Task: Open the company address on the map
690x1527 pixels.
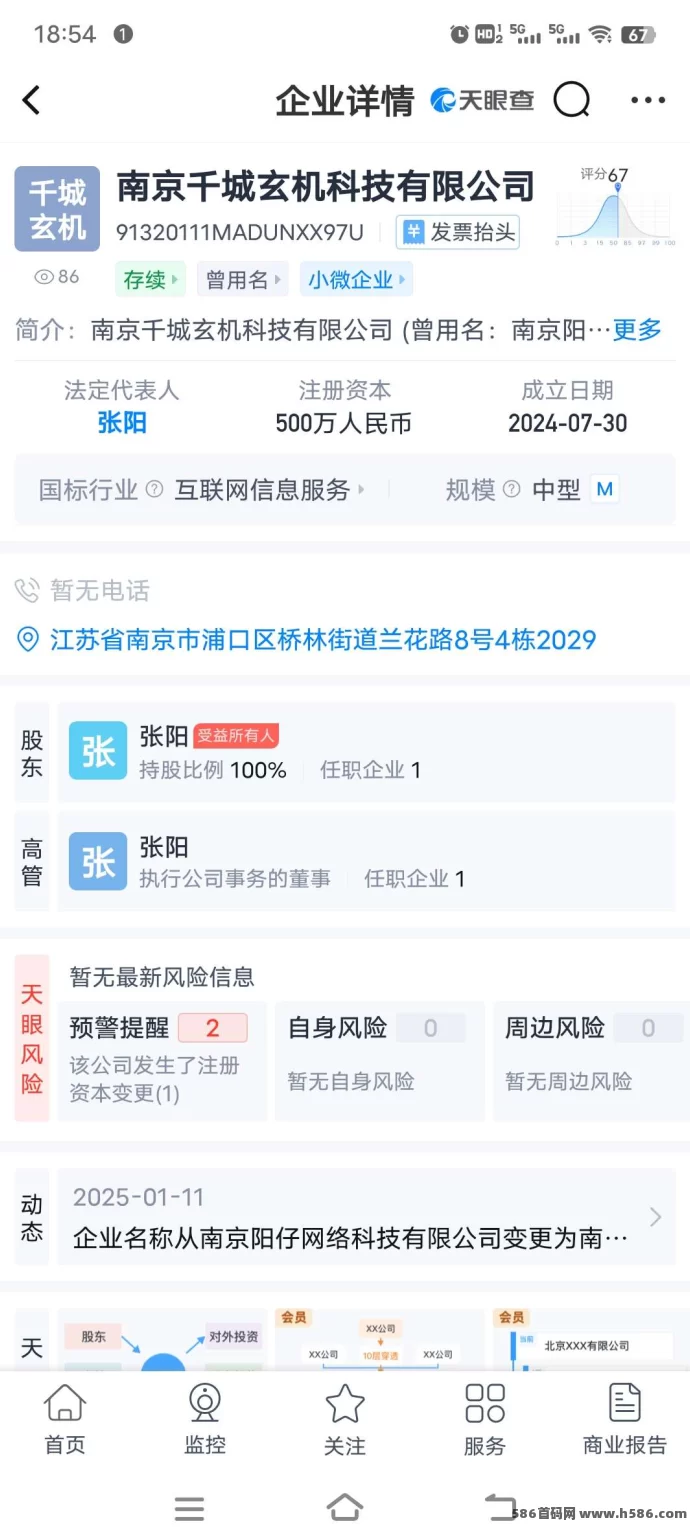Action: point(307,640)
